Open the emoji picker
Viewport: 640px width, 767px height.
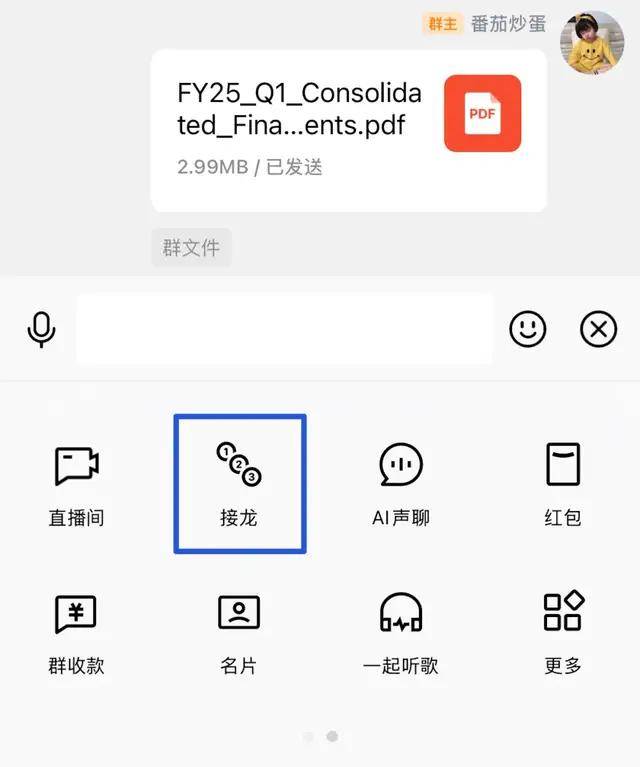pos(528,329)
